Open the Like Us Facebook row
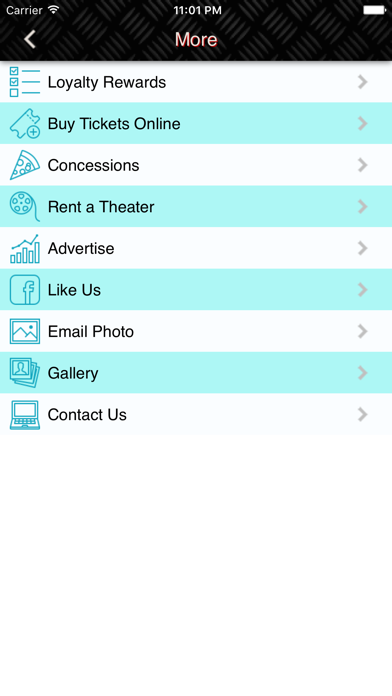Screen dimensions: 392x696 (x=196, y=290)
